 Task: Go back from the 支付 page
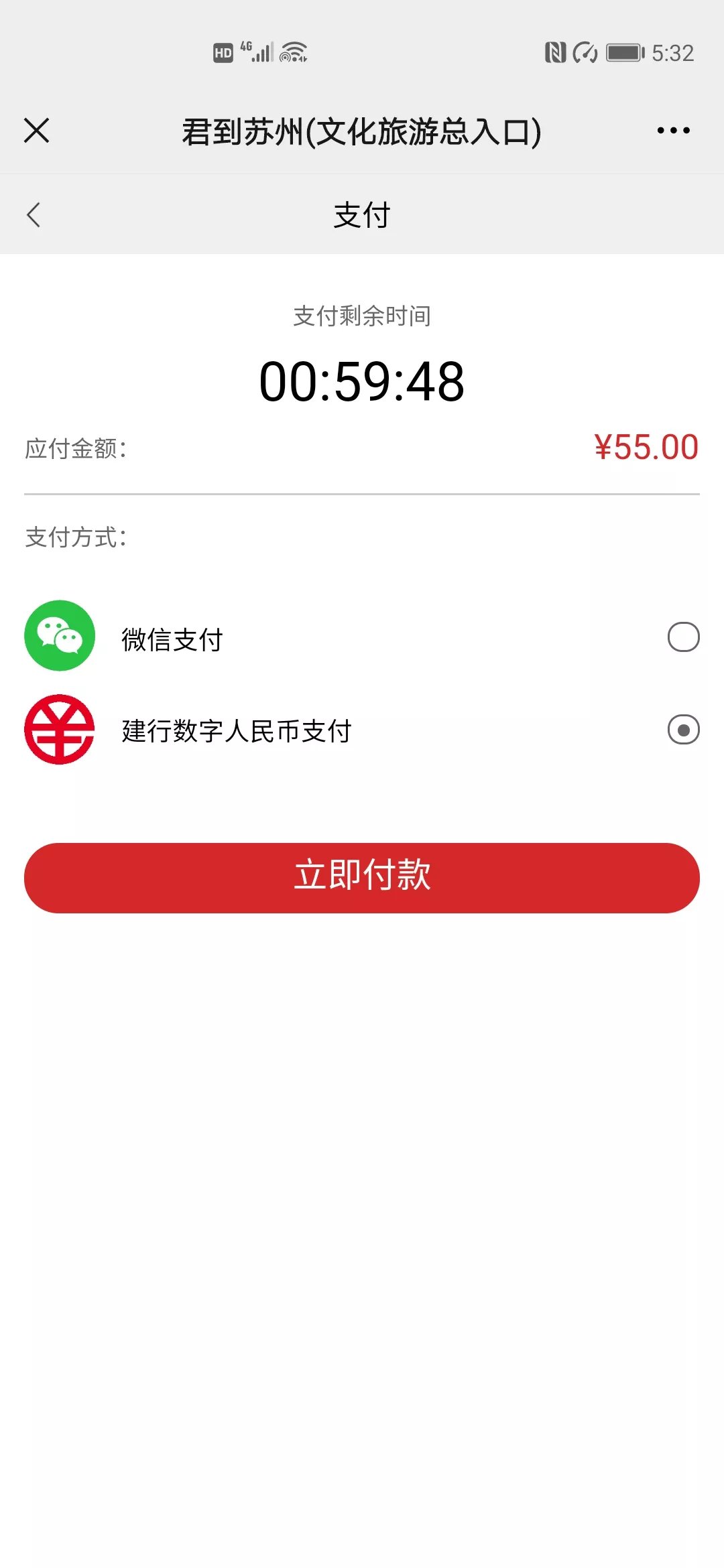click(x=34, y=215)
